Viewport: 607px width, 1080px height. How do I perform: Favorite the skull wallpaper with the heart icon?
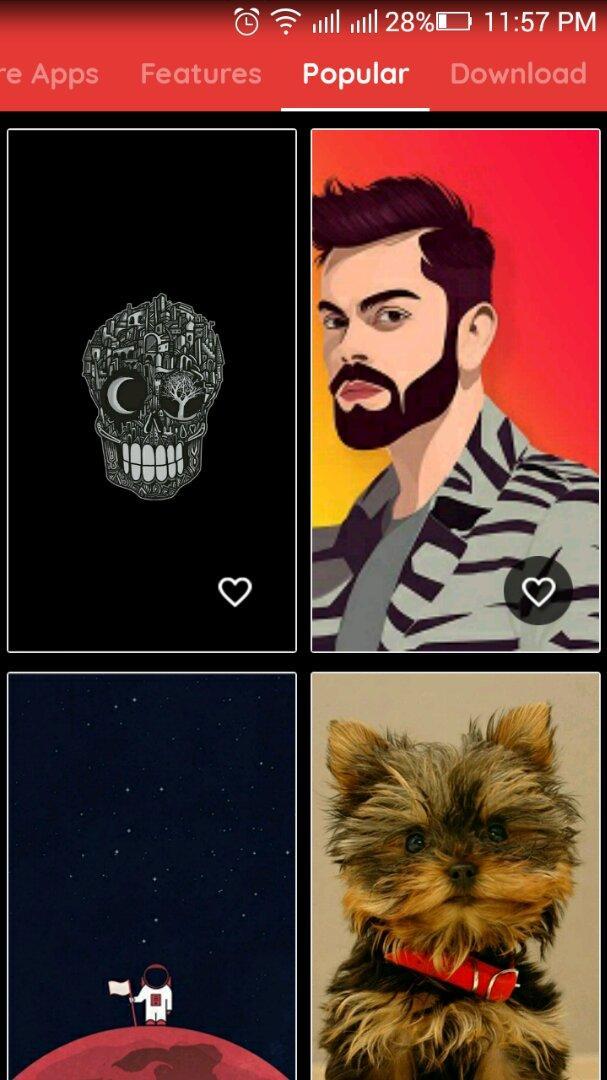point(235,592)
